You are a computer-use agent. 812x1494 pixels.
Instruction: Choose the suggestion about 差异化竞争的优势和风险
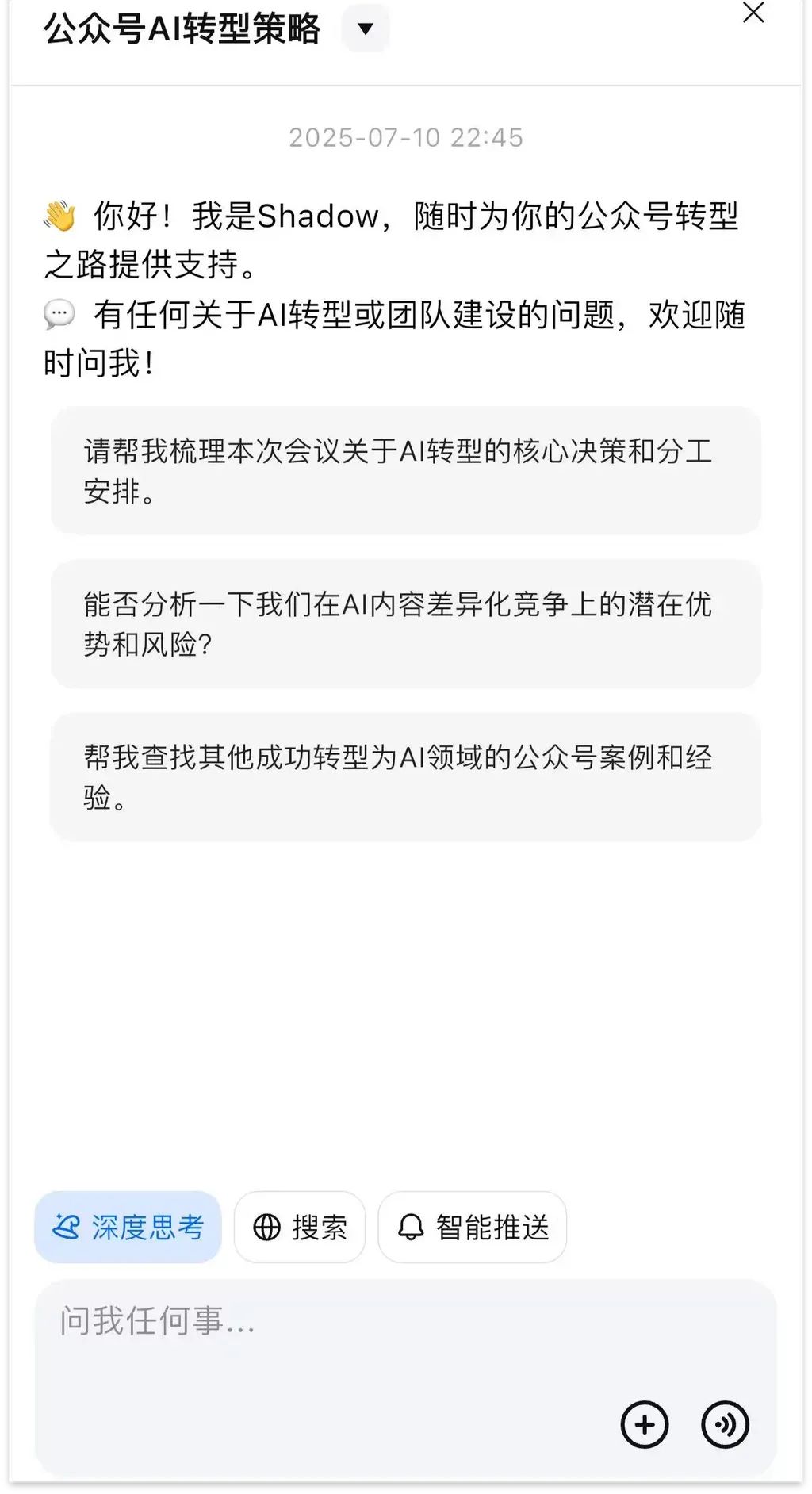pos(406,624)
